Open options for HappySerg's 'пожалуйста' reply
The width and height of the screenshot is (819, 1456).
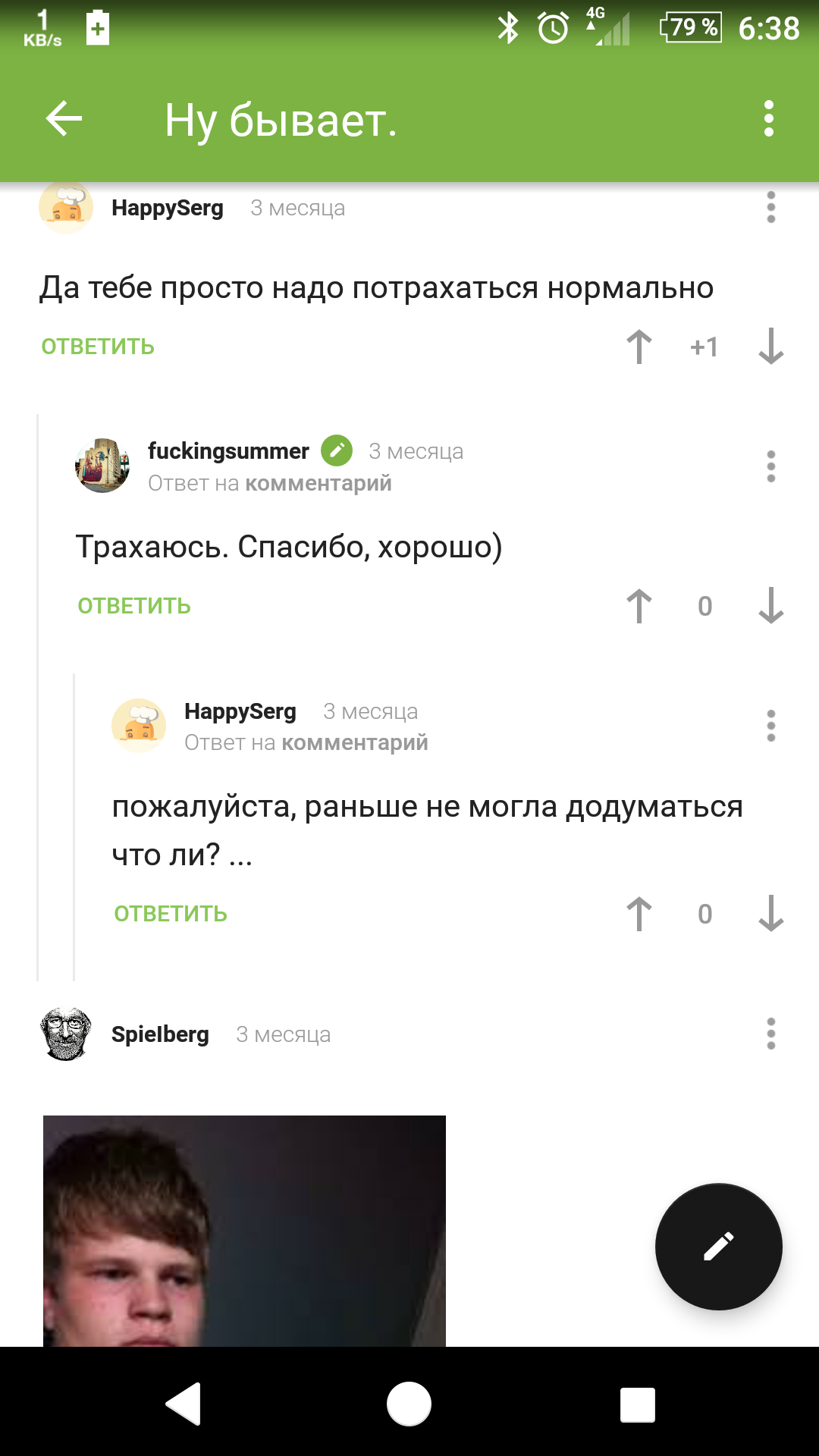click(x=770, y=726)
